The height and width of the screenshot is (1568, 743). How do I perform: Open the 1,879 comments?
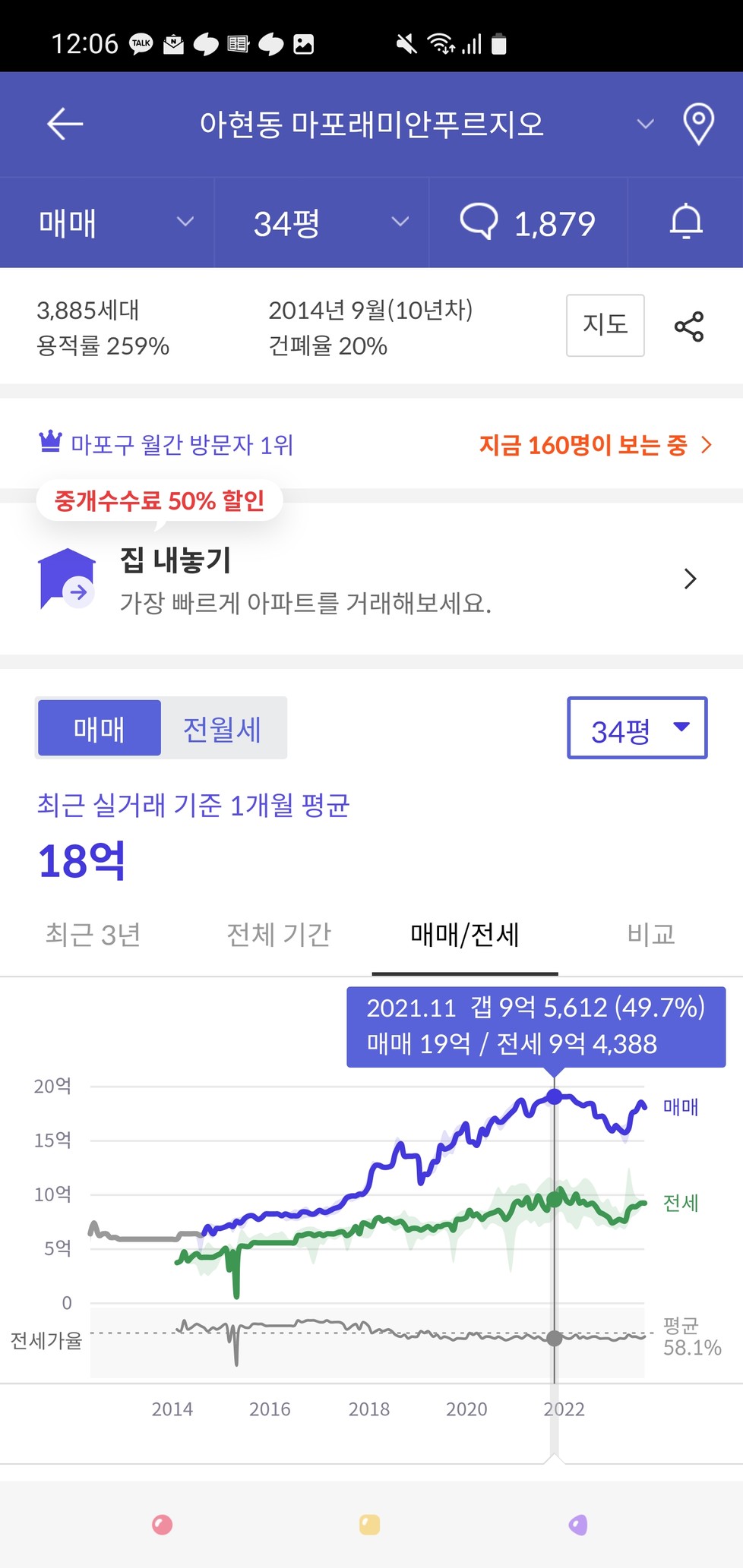[x=529, y=222]
